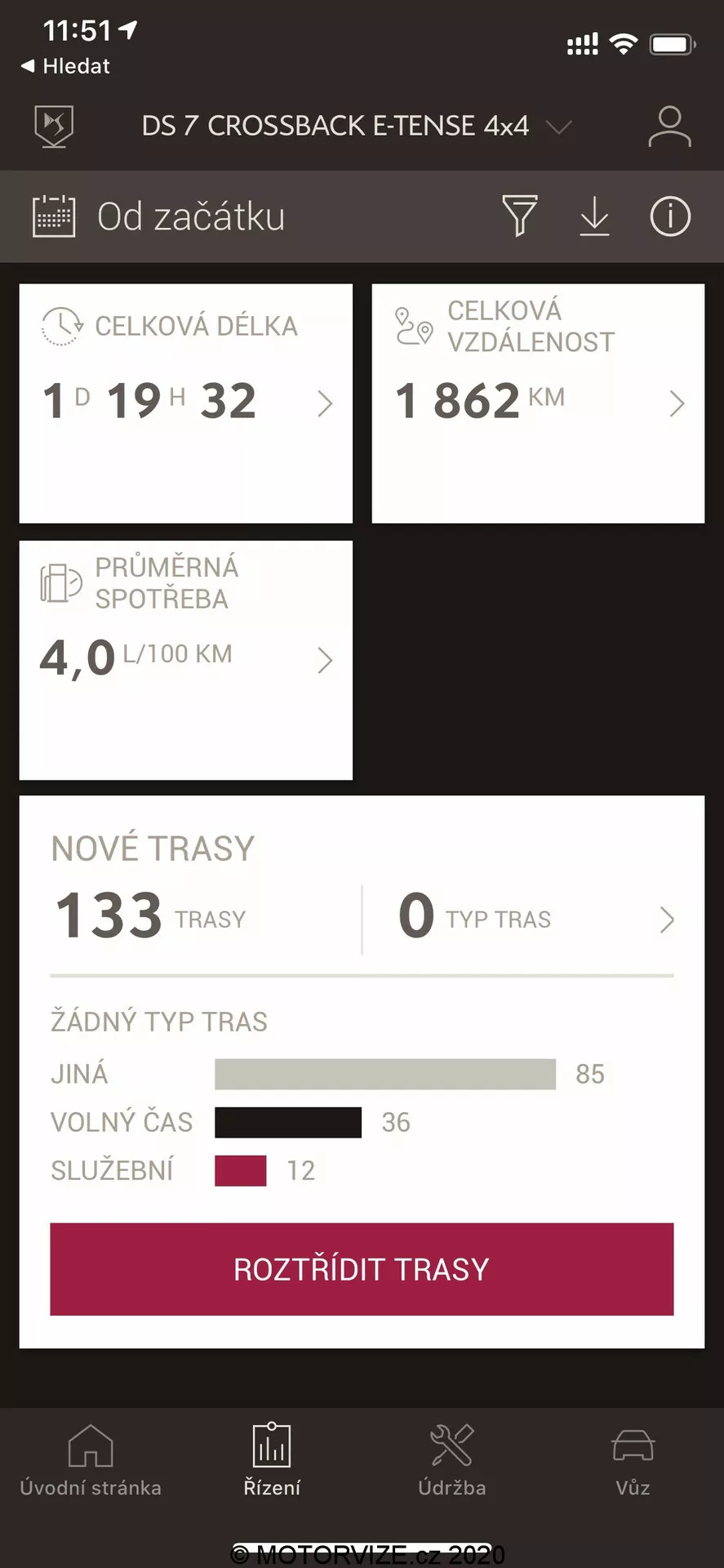
Task: Open details of CELKOVÁ DÉLKA card
Action: (x=326, y=403)
